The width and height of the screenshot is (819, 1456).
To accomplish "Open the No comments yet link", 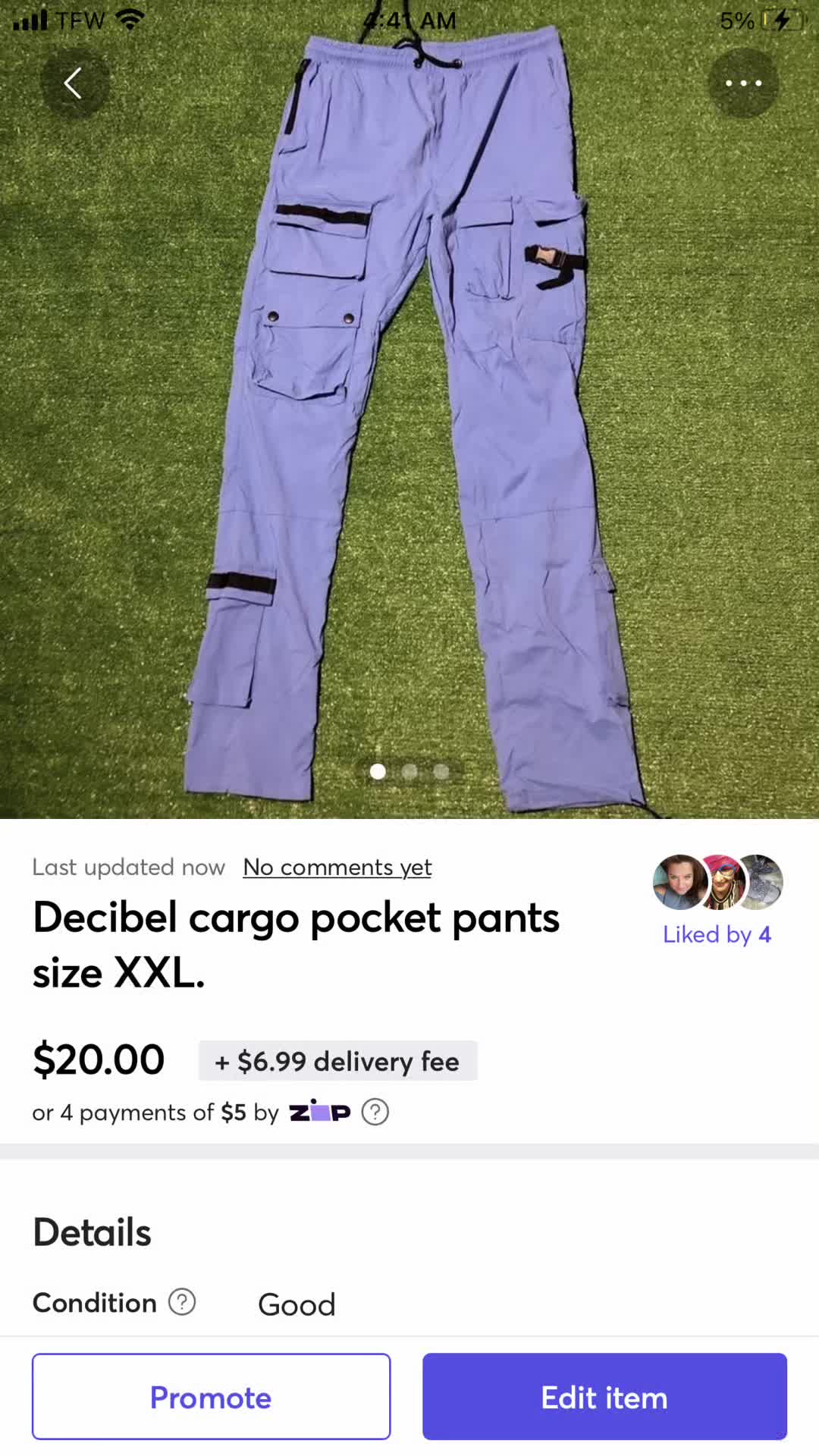I will [337, 867].
